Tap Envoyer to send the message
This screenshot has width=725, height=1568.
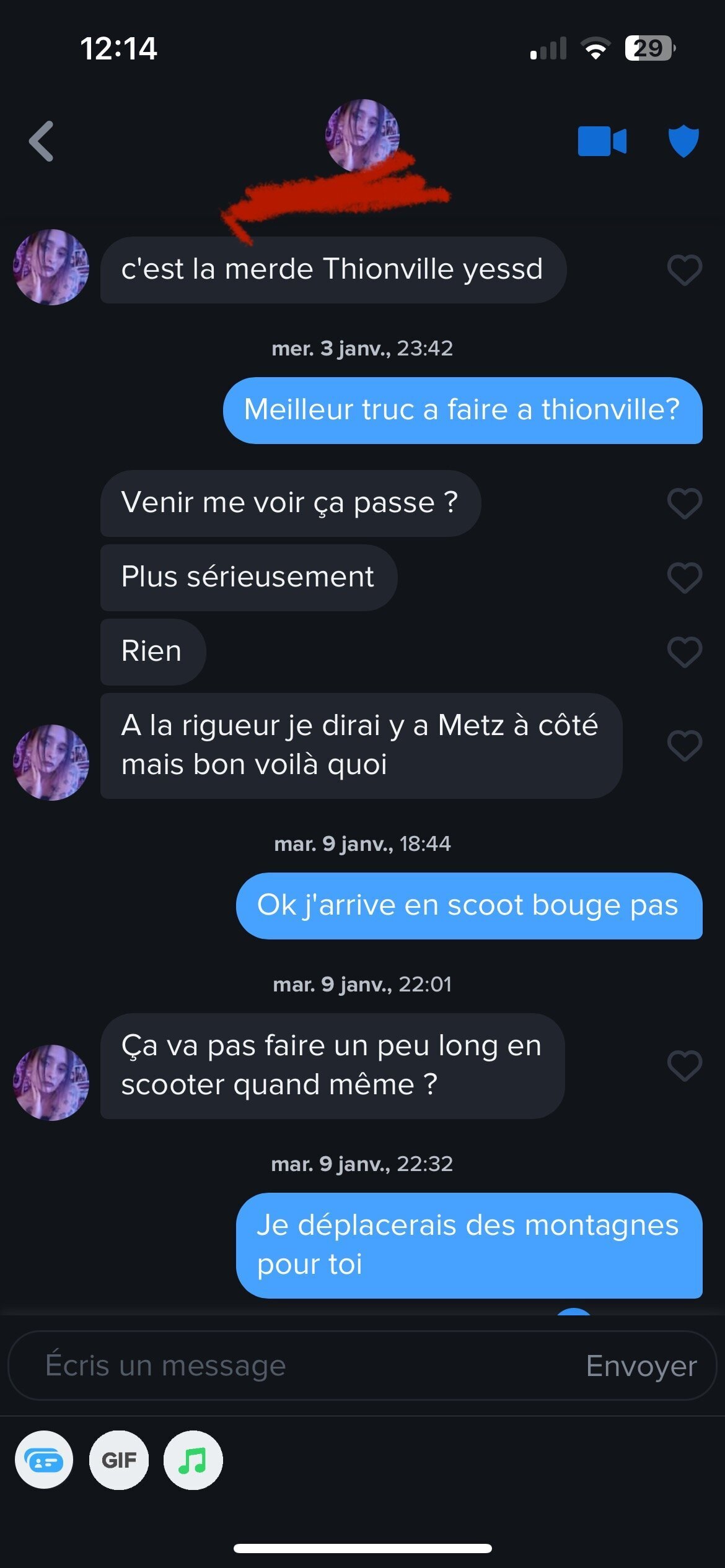pyautogui.click(x=641, y=1365)
